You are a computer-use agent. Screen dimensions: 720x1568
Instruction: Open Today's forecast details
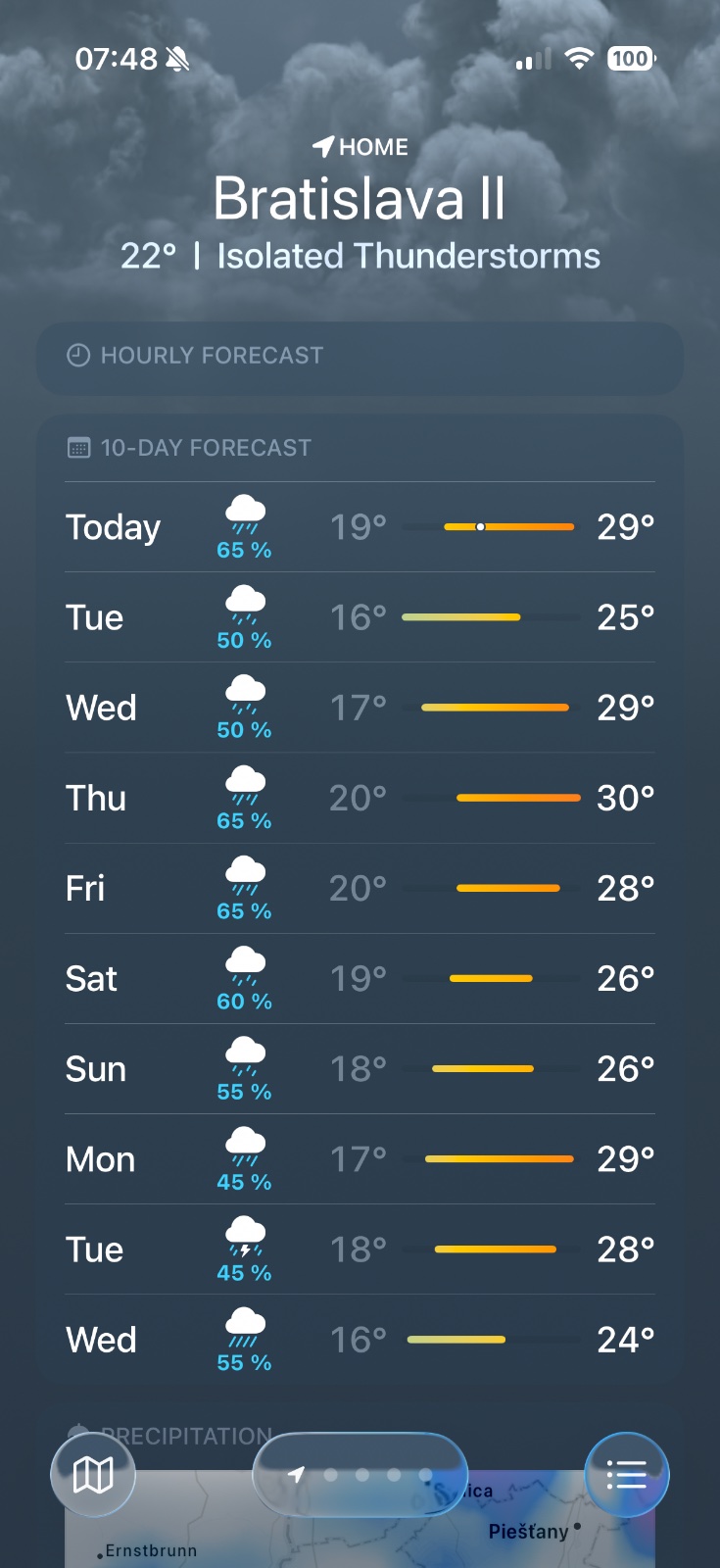pyautogui.click(x=360, y=527)
